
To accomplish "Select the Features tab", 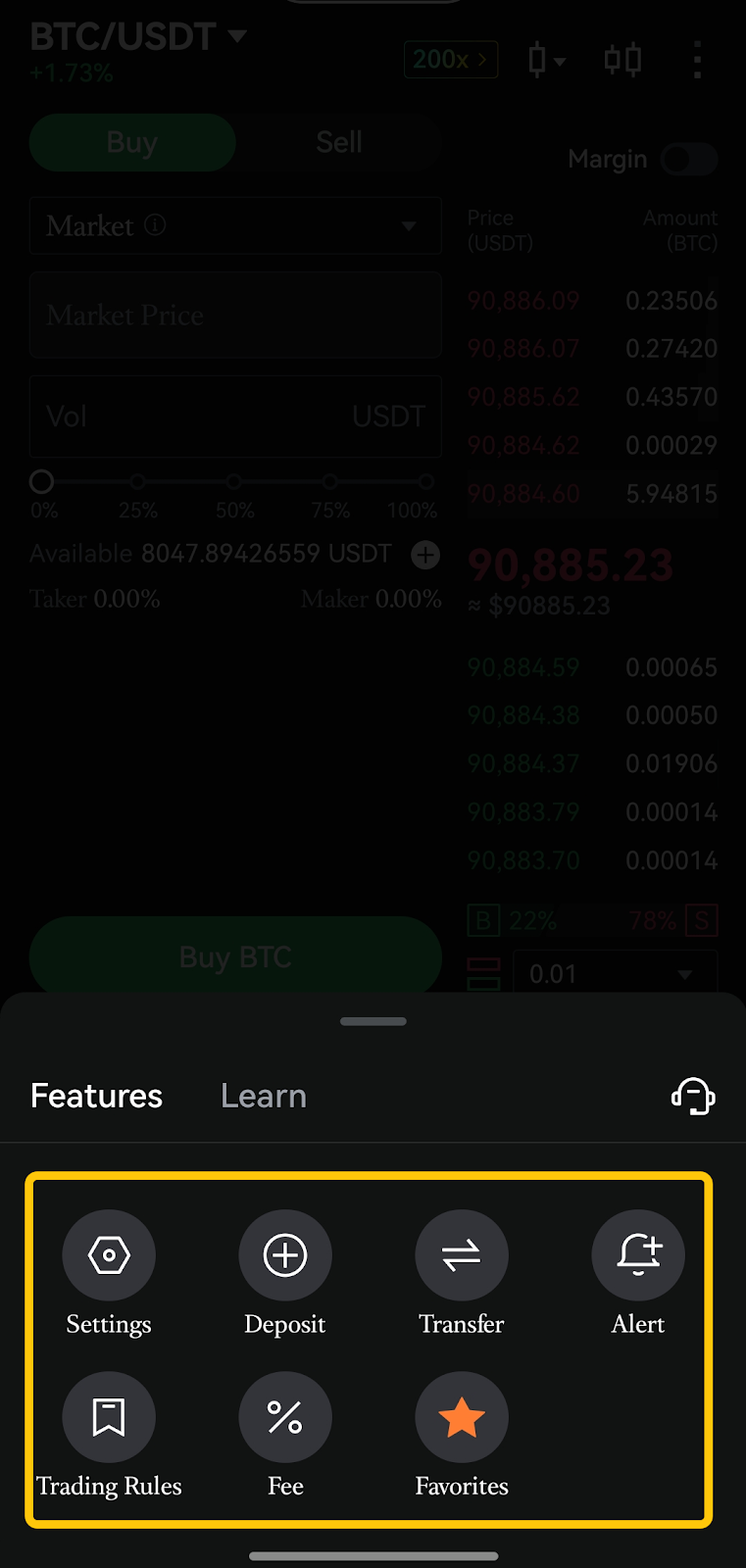I will (x=97, y=1096).
